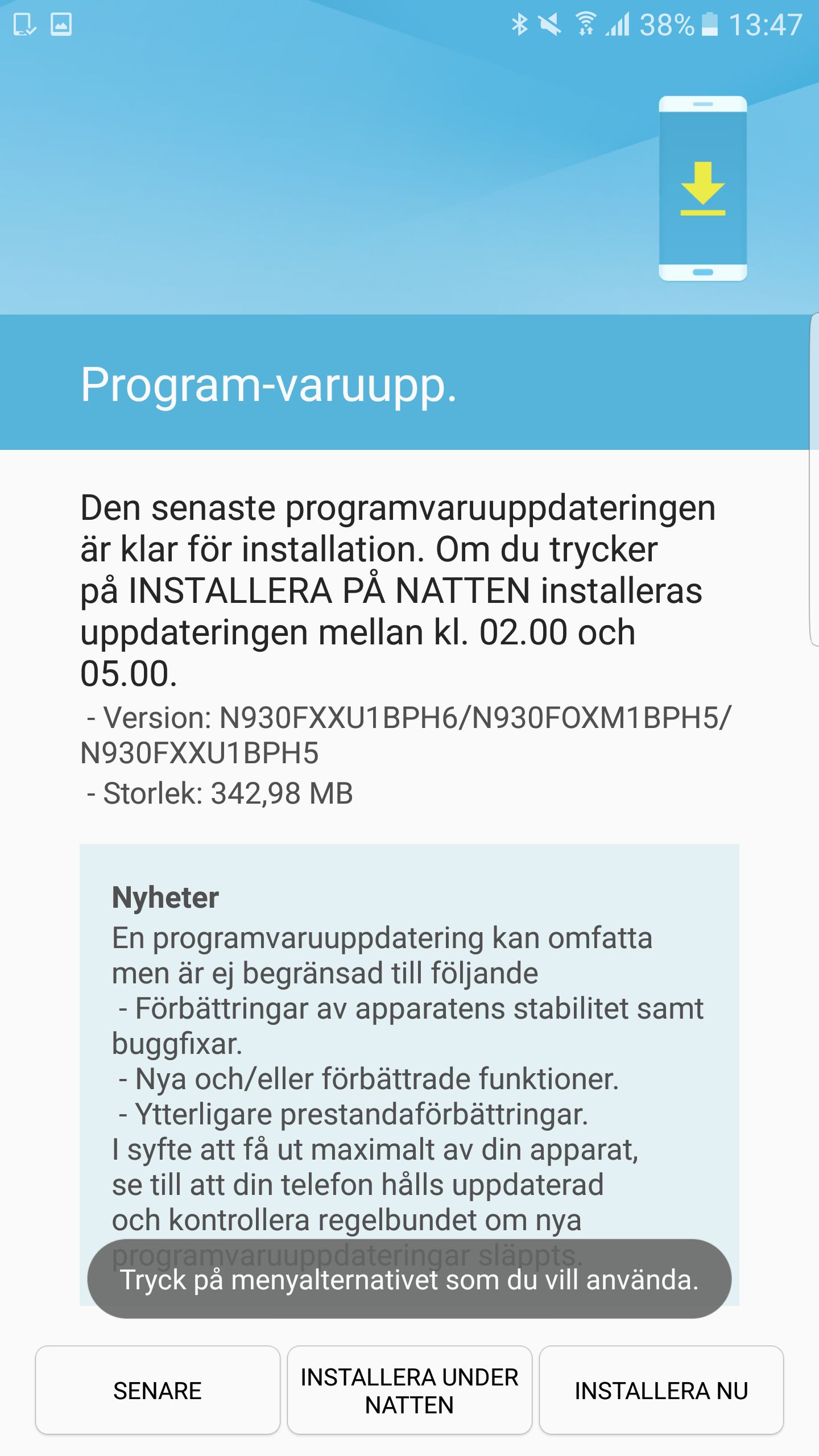Tap SENARE to postpone the update
Screen dimensions: 819x1456
pyautogui.click(x=158, y=1390)
